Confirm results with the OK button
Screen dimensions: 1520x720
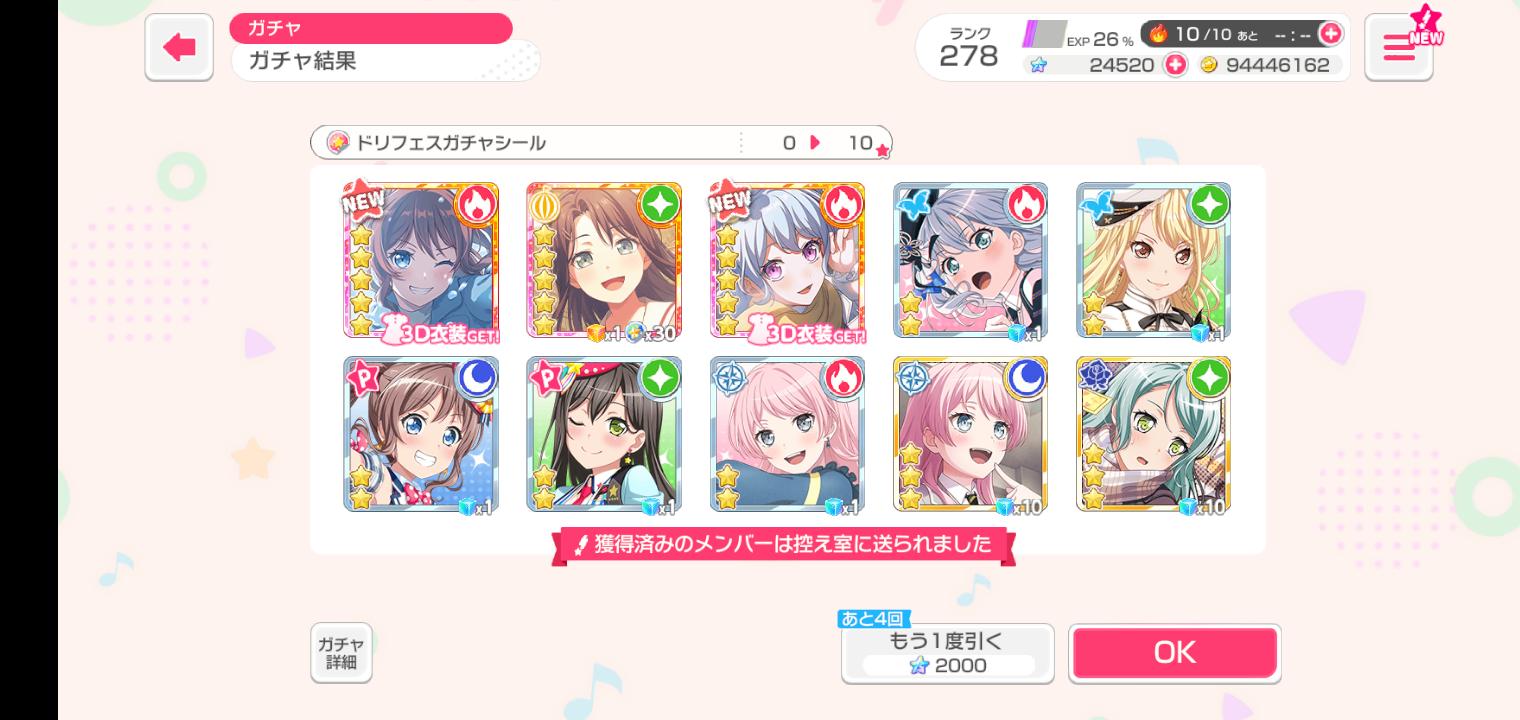[1174, 653]
